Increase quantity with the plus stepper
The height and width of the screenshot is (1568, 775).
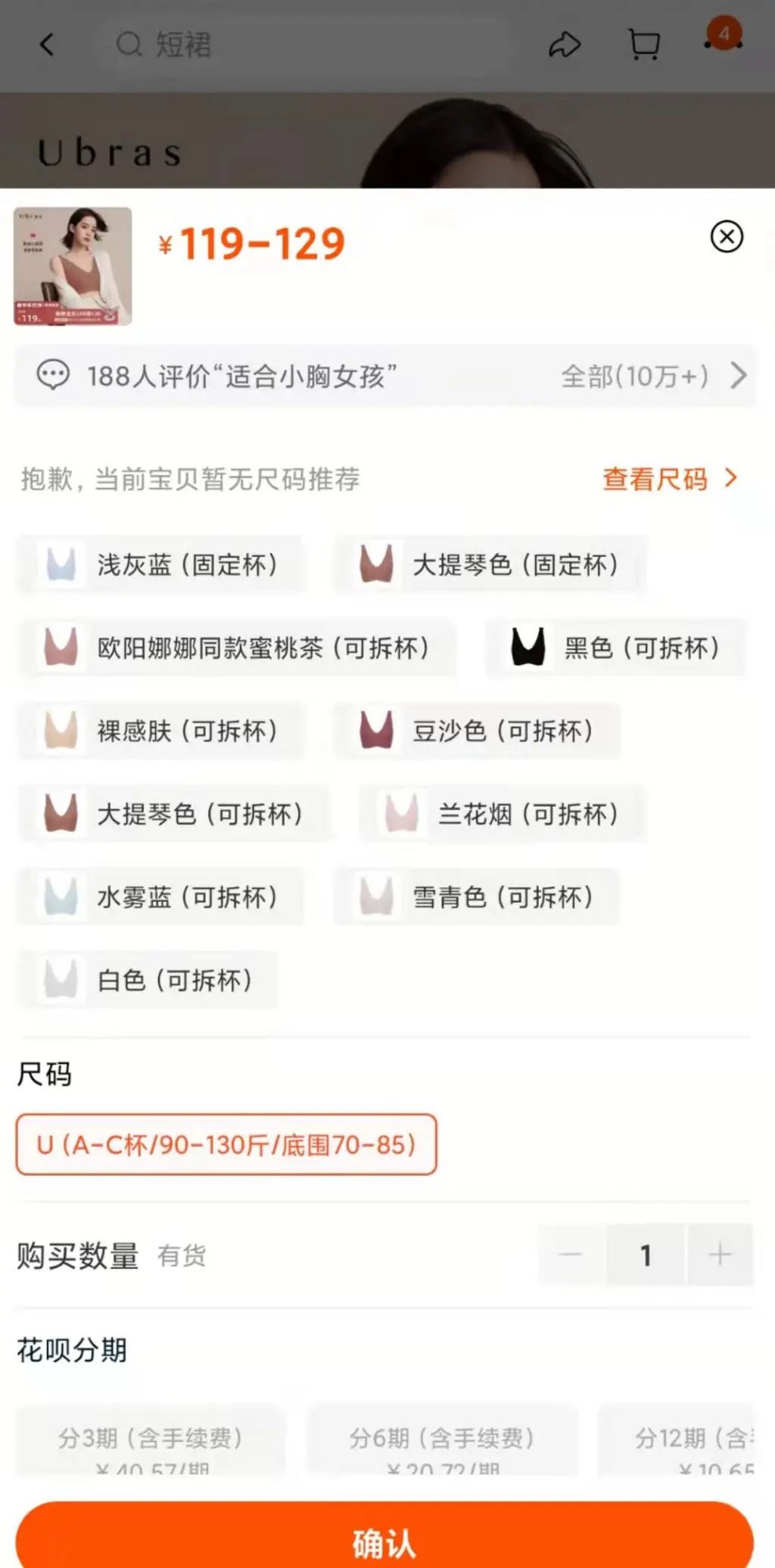click(719, 1255)
